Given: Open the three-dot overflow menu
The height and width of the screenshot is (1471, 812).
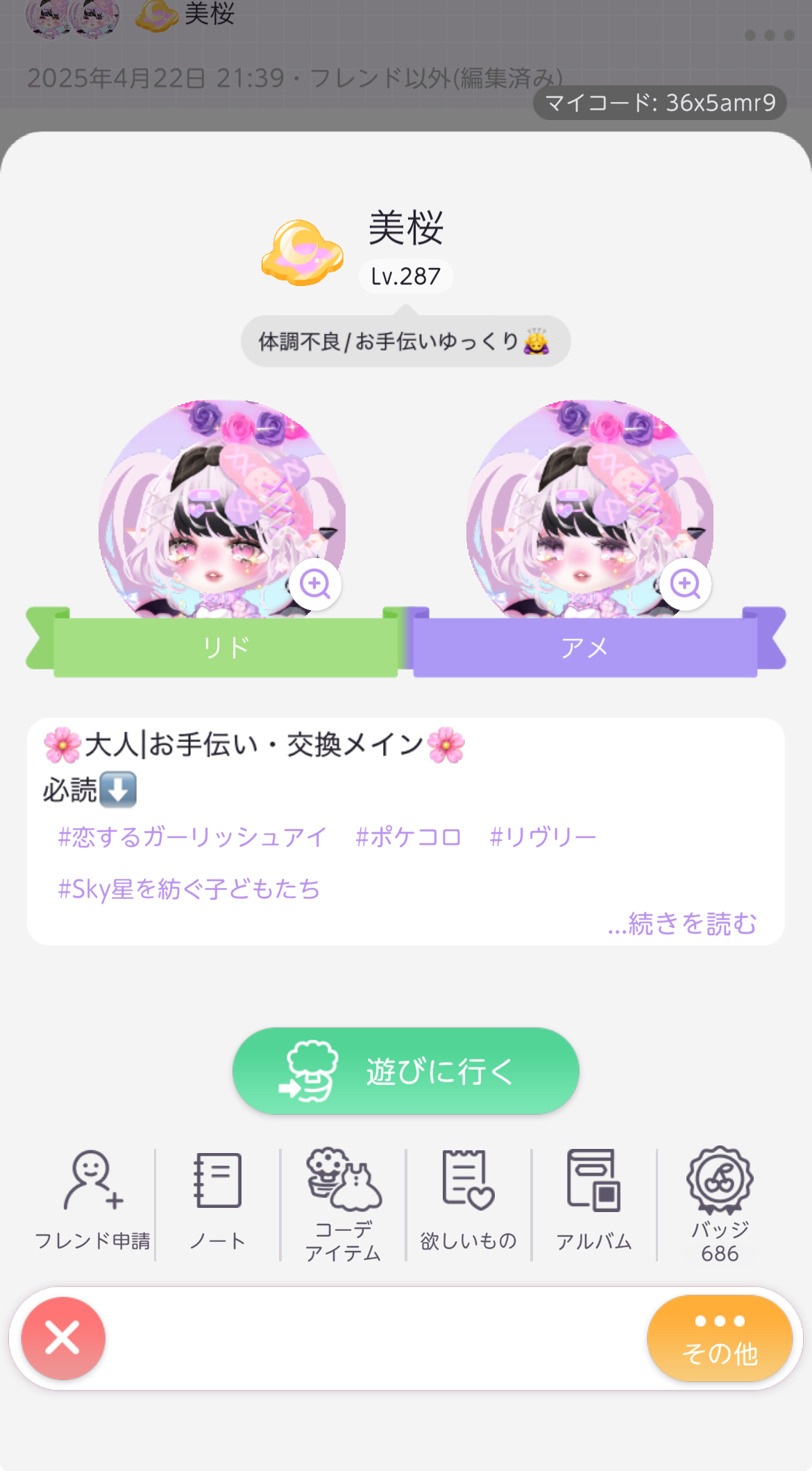Looking at the screenshot, I should pyautogui.click(x=769, y=35).
